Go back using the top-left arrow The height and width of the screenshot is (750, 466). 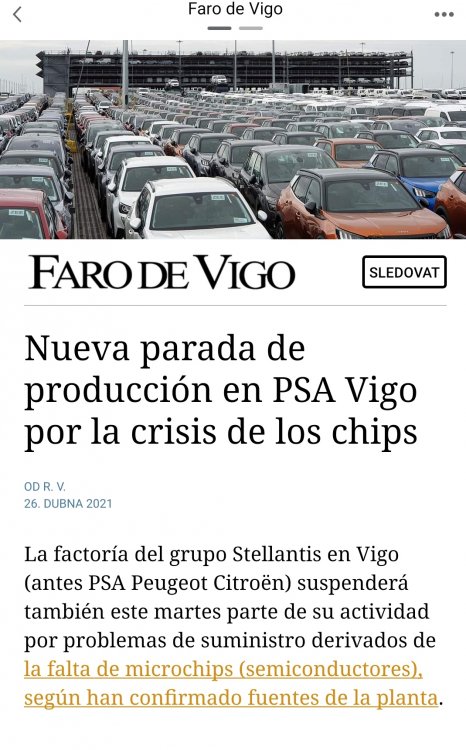[x=17, y=15]
